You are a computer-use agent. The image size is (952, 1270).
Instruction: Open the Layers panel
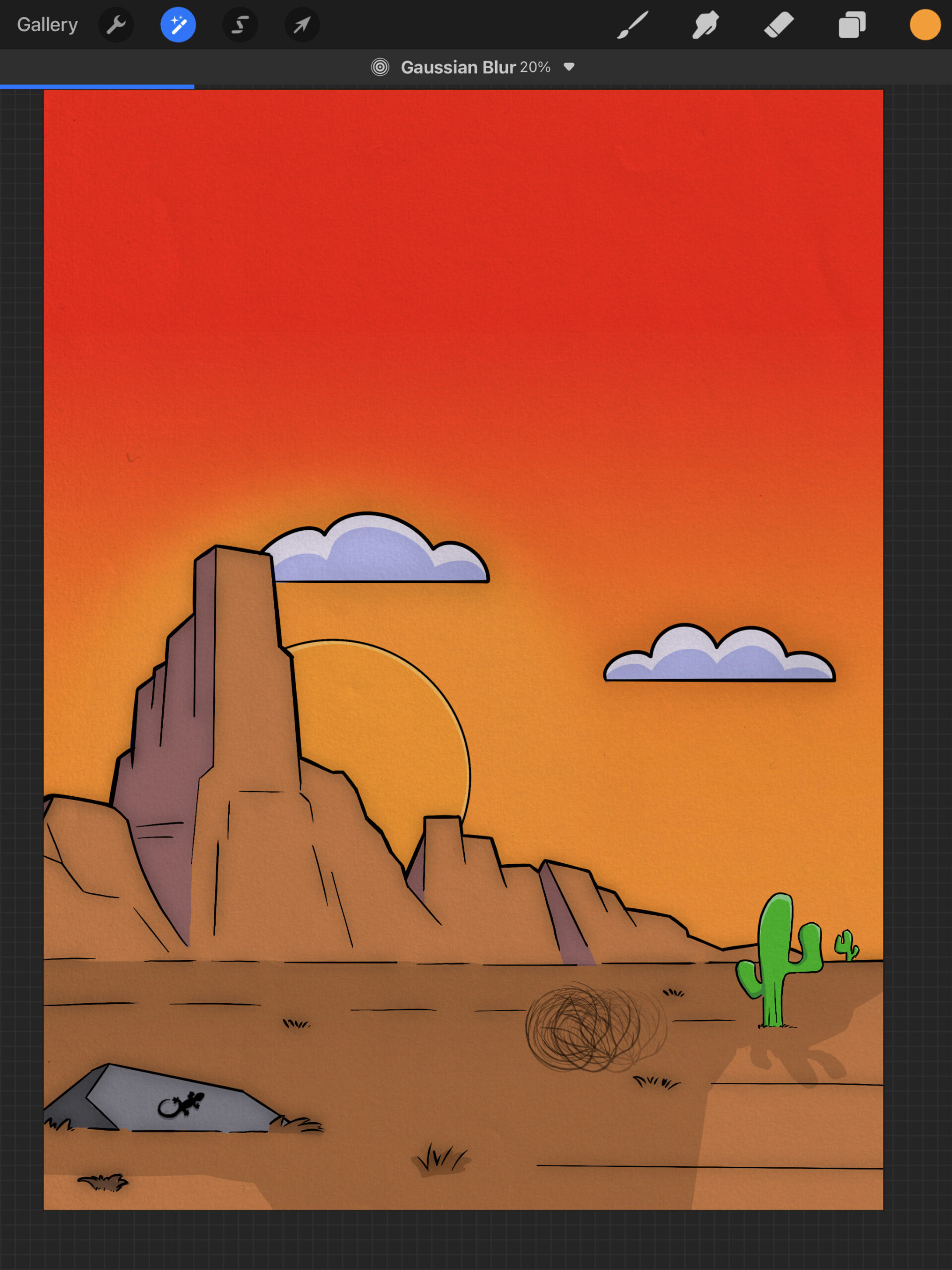tap(851, 25)
